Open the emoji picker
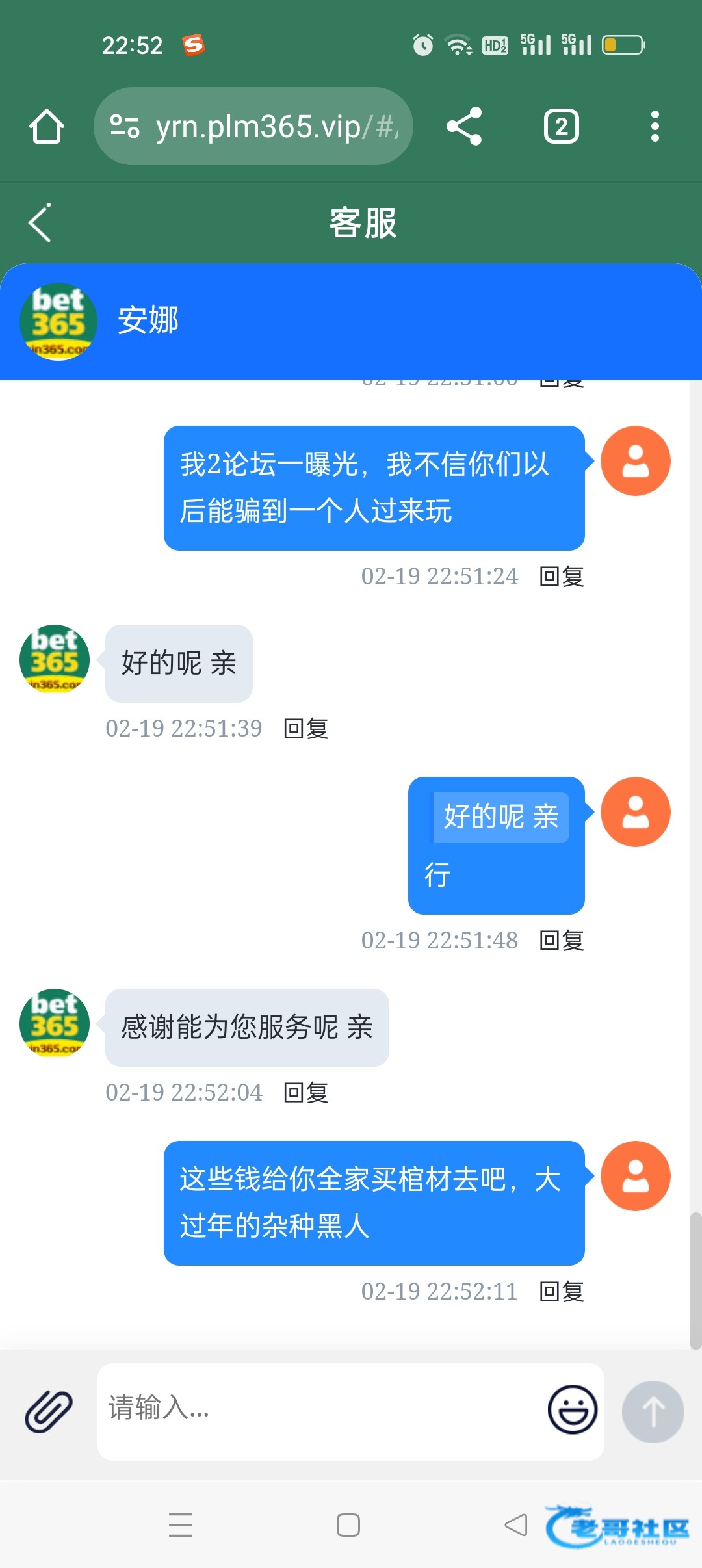This screenshot has width=702, height=1568. pos(572,1409)
